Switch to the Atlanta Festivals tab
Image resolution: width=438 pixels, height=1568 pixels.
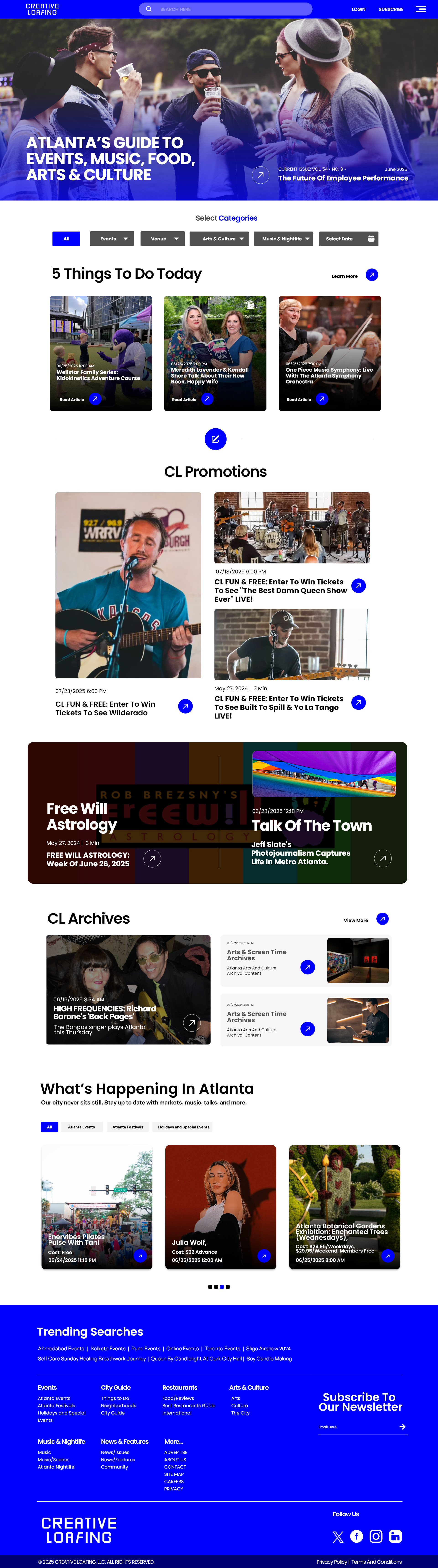click(128, 1127)
